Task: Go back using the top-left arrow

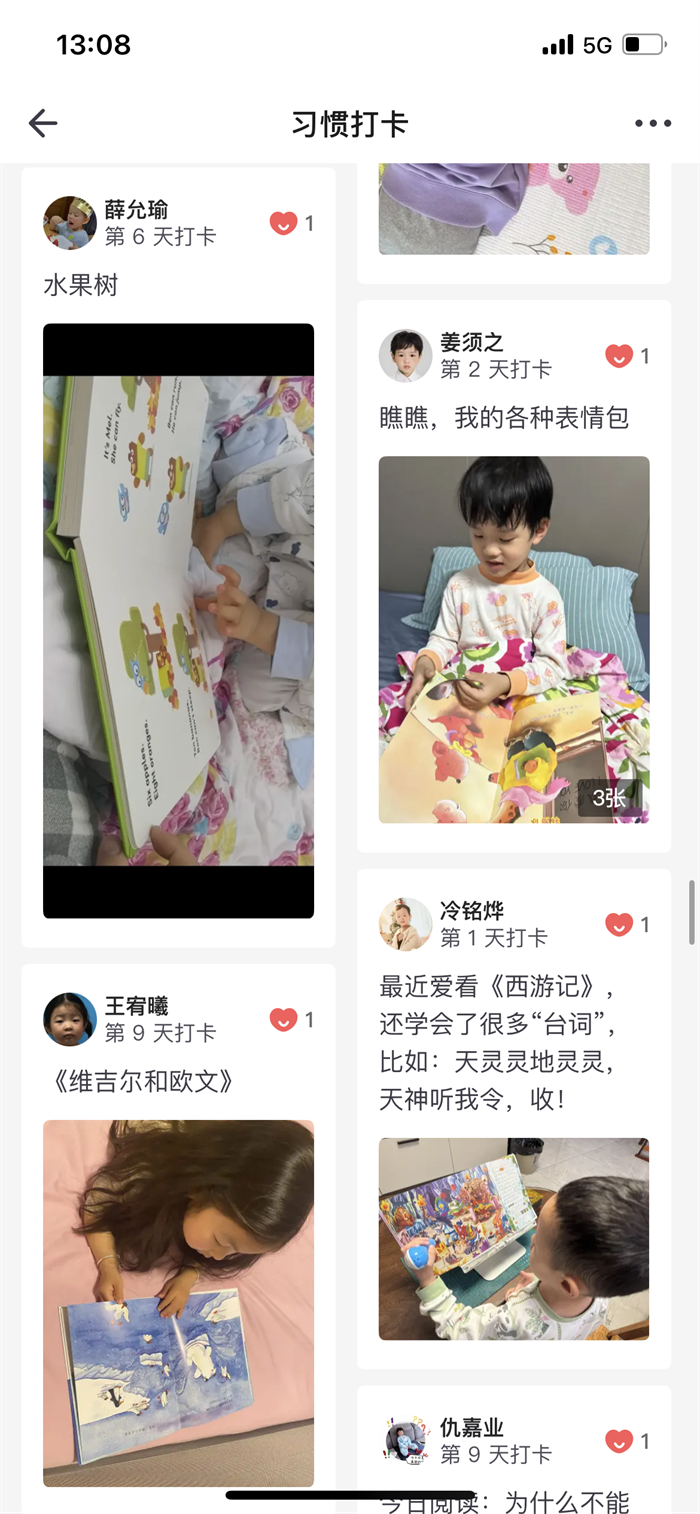Action: pos(43,123)
